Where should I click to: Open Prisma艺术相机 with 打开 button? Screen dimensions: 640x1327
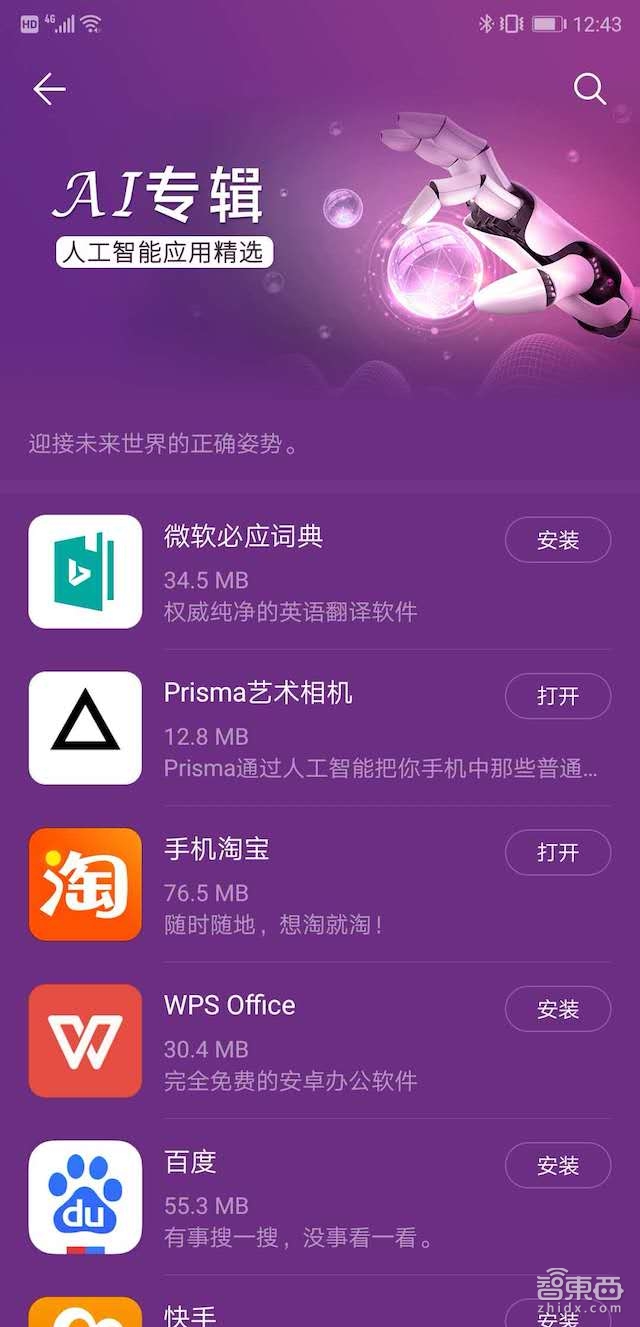click(557, 696)
